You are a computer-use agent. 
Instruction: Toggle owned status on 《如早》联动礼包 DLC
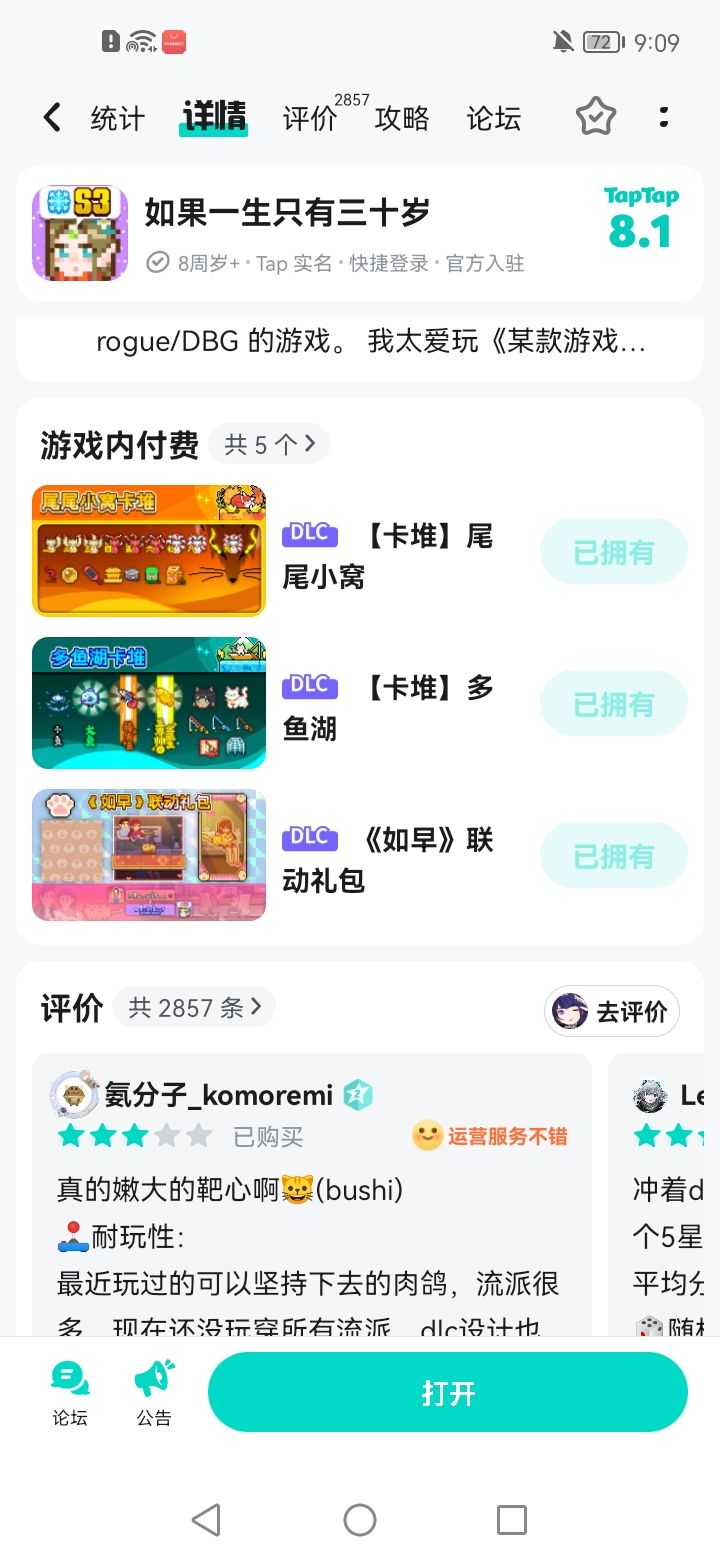(613, 855)
